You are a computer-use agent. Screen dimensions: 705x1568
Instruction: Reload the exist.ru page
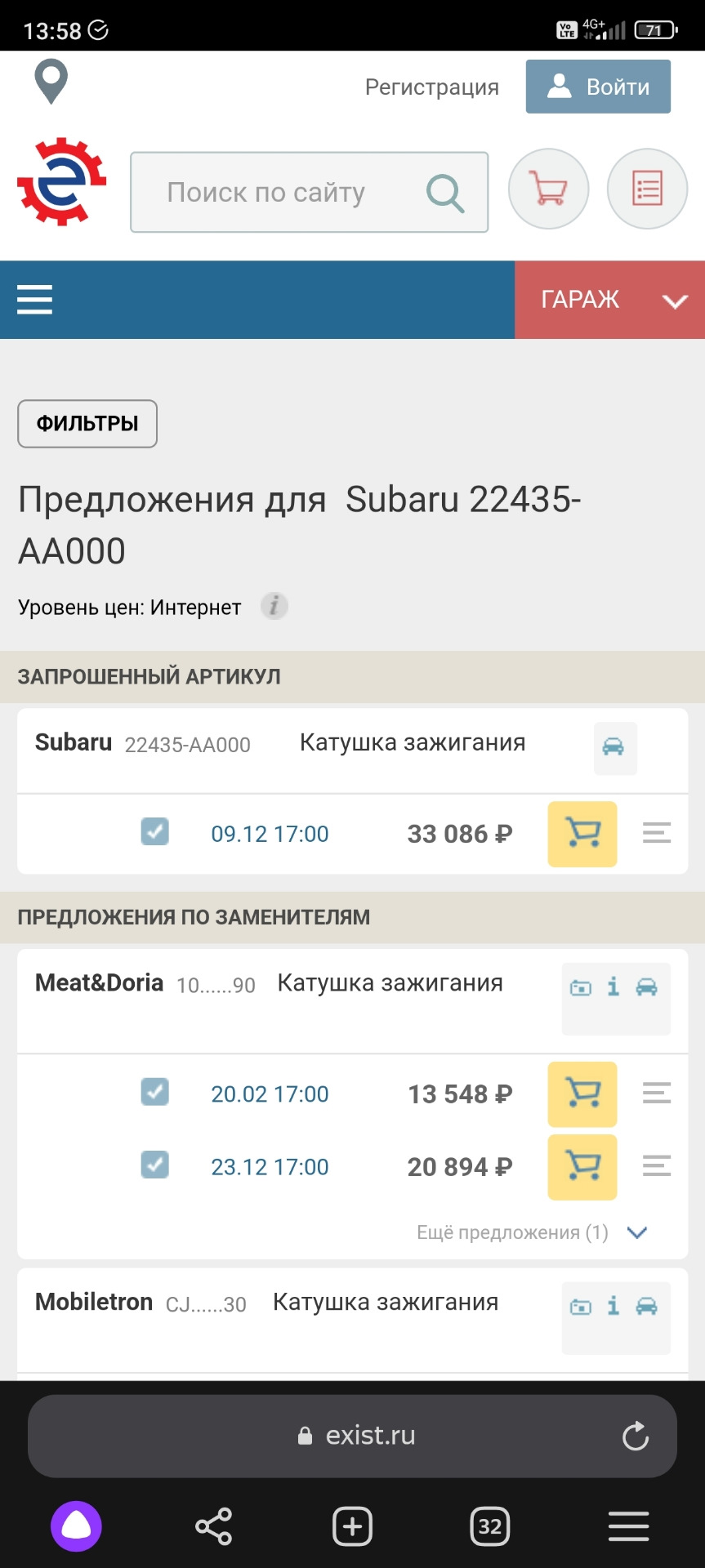(x=635, y=1437)
